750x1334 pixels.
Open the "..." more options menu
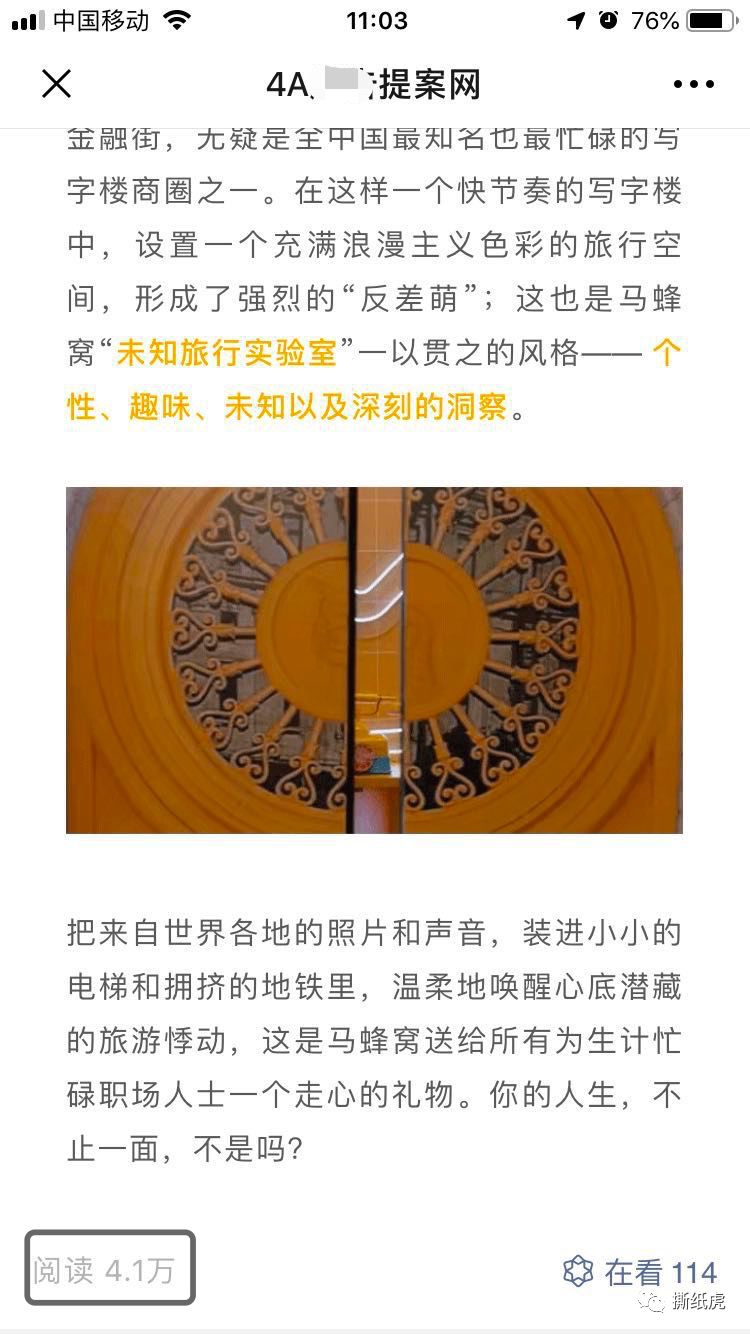(x=694, y=84)
